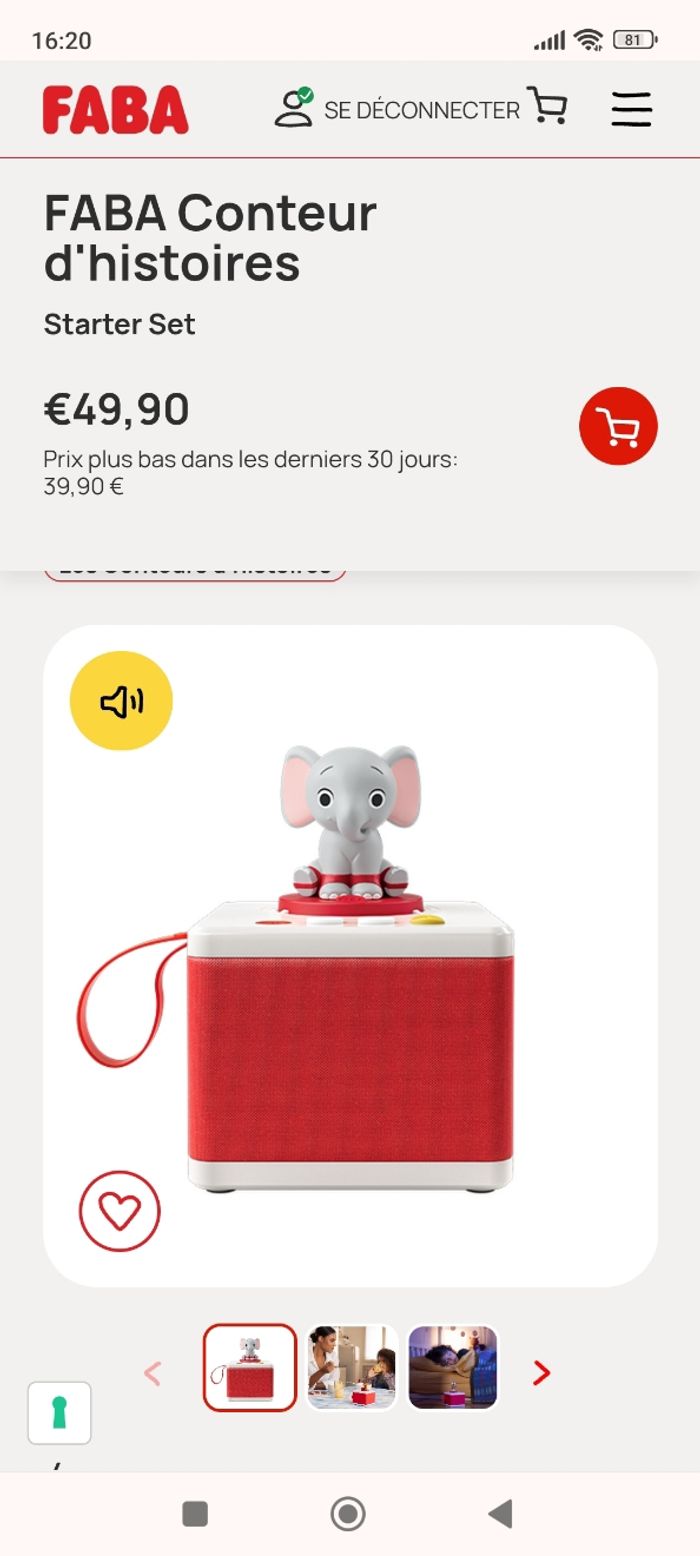
Task: Play the yellow audio preview
Action: 121,701
